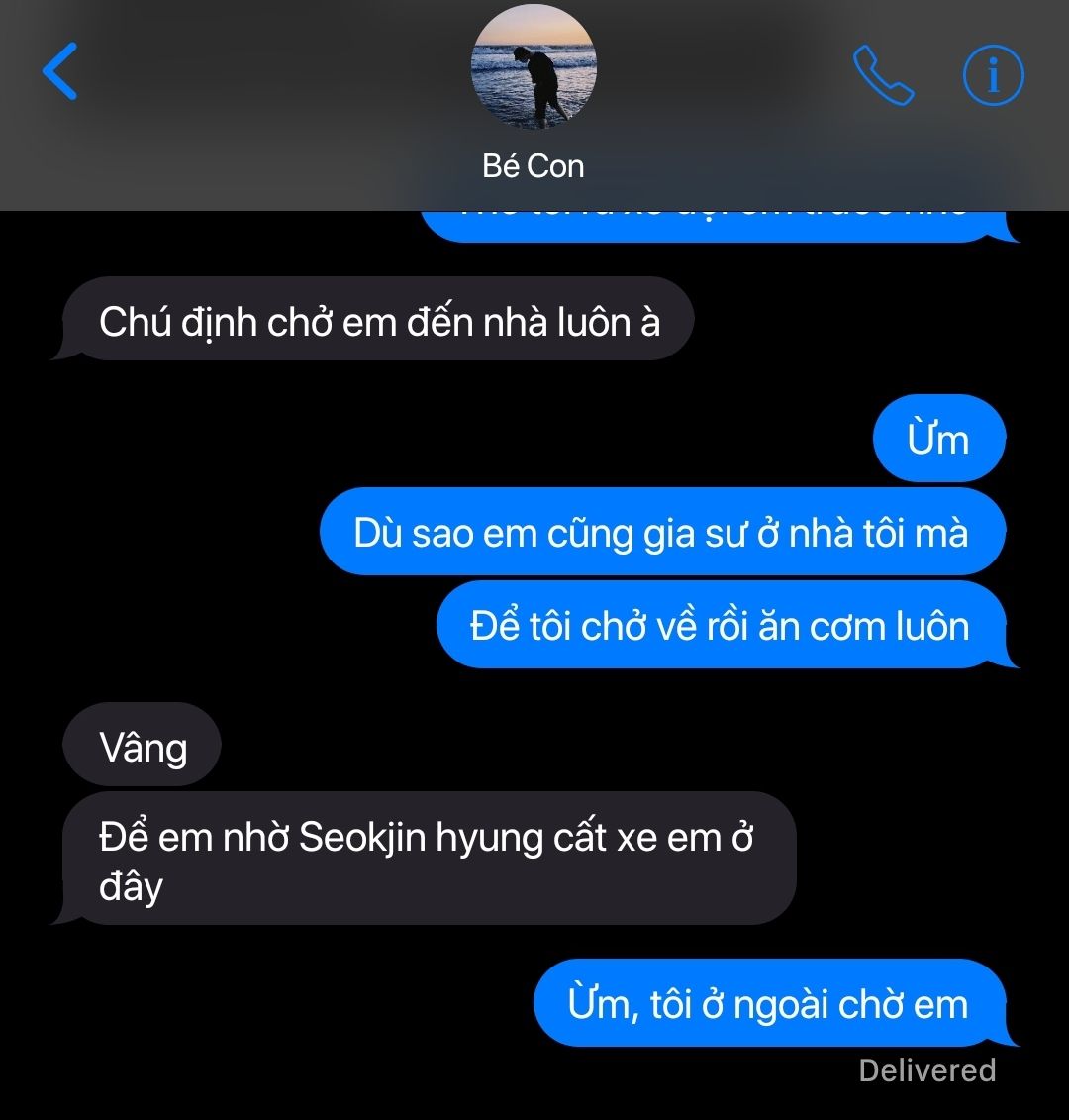1069x1120 pixels.
Task: Start a voice call with Bé Con
Action: point(882,74)
